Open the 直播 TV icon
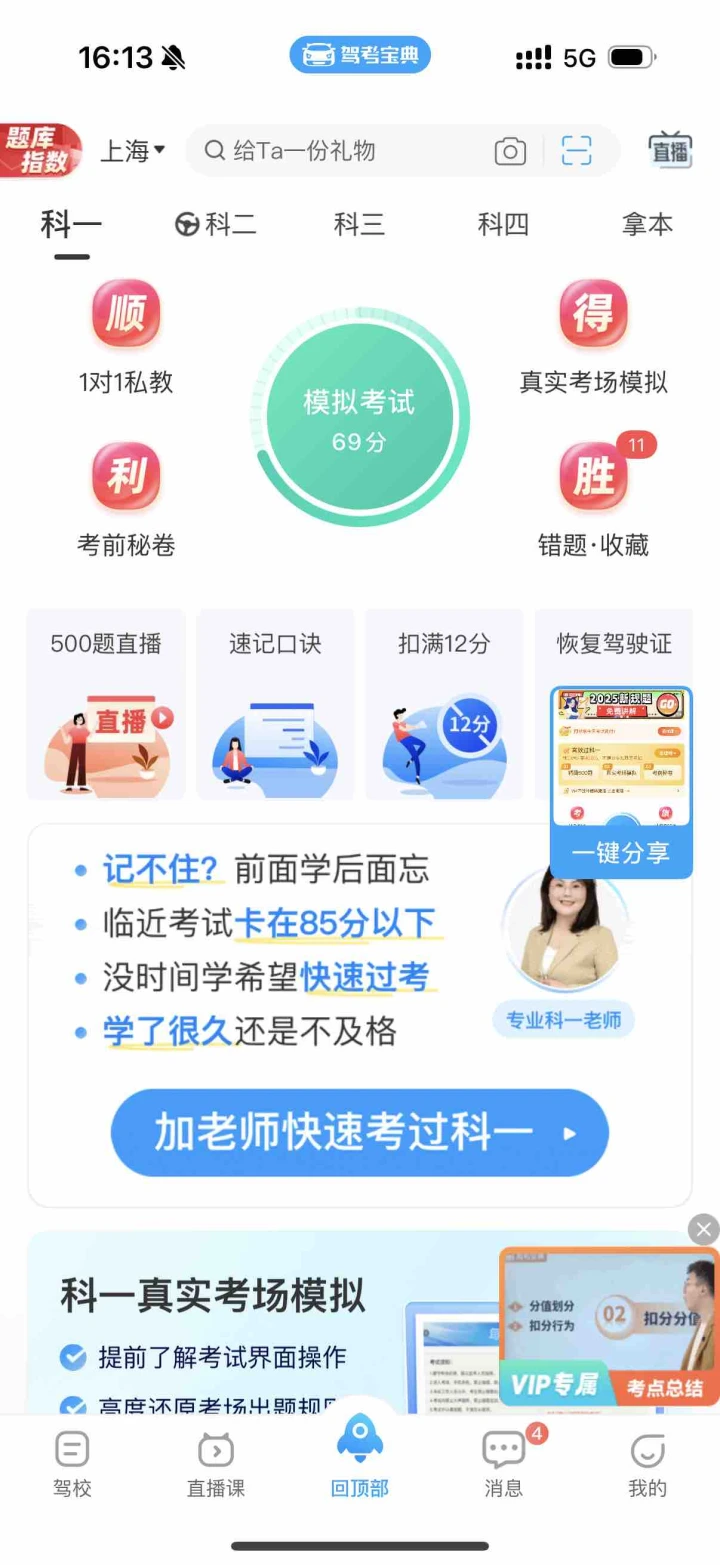This screenshot has width=720, height=1565. point(670,150)
